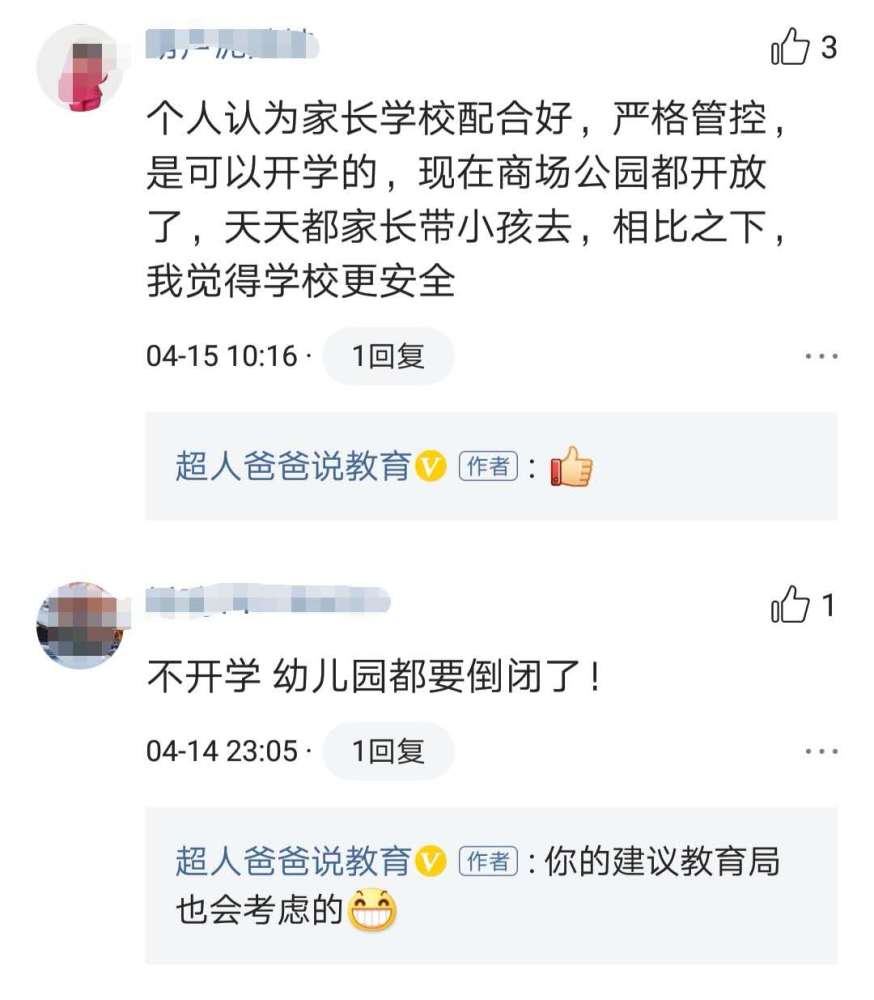This screenshot has width=874, height=1000.
Task: Open 超人爸爸说教育 from the thumbs-up reply
Action: 294,467
